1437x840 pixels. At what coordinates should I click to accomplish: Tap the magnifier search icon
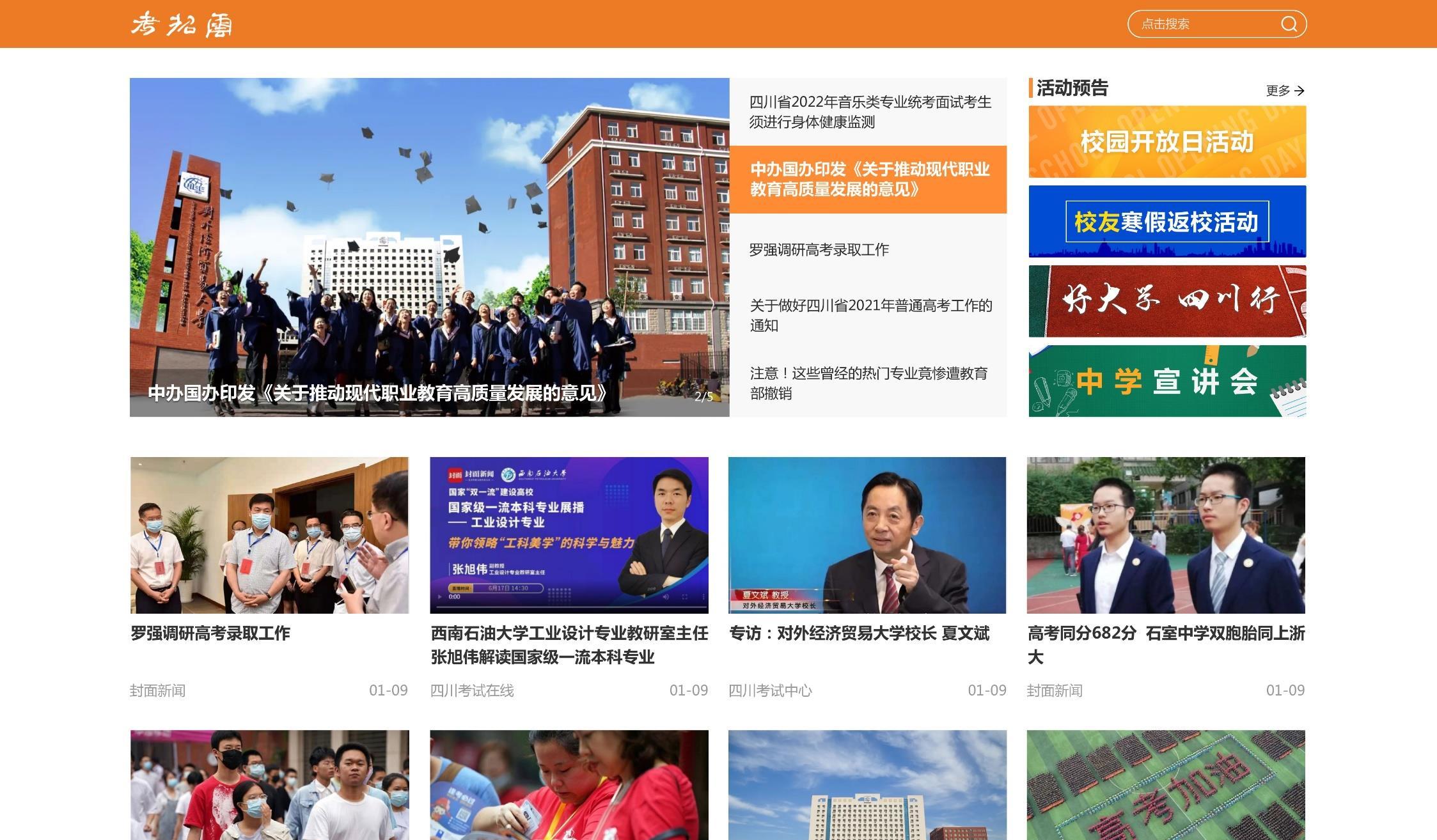pyautogui.click(x=1289, y=24)
